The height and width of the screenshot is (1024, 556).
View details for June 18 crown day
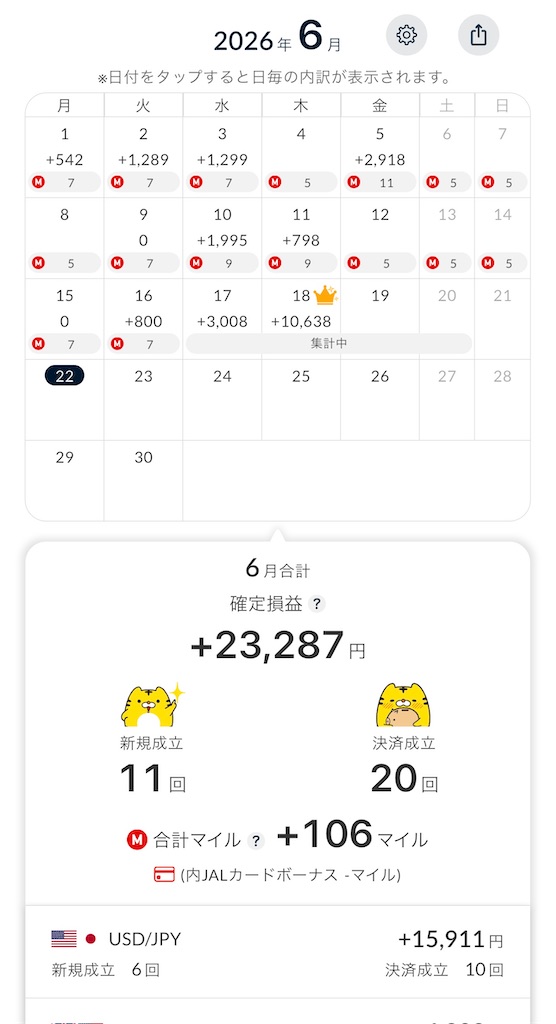pos(301,319)
